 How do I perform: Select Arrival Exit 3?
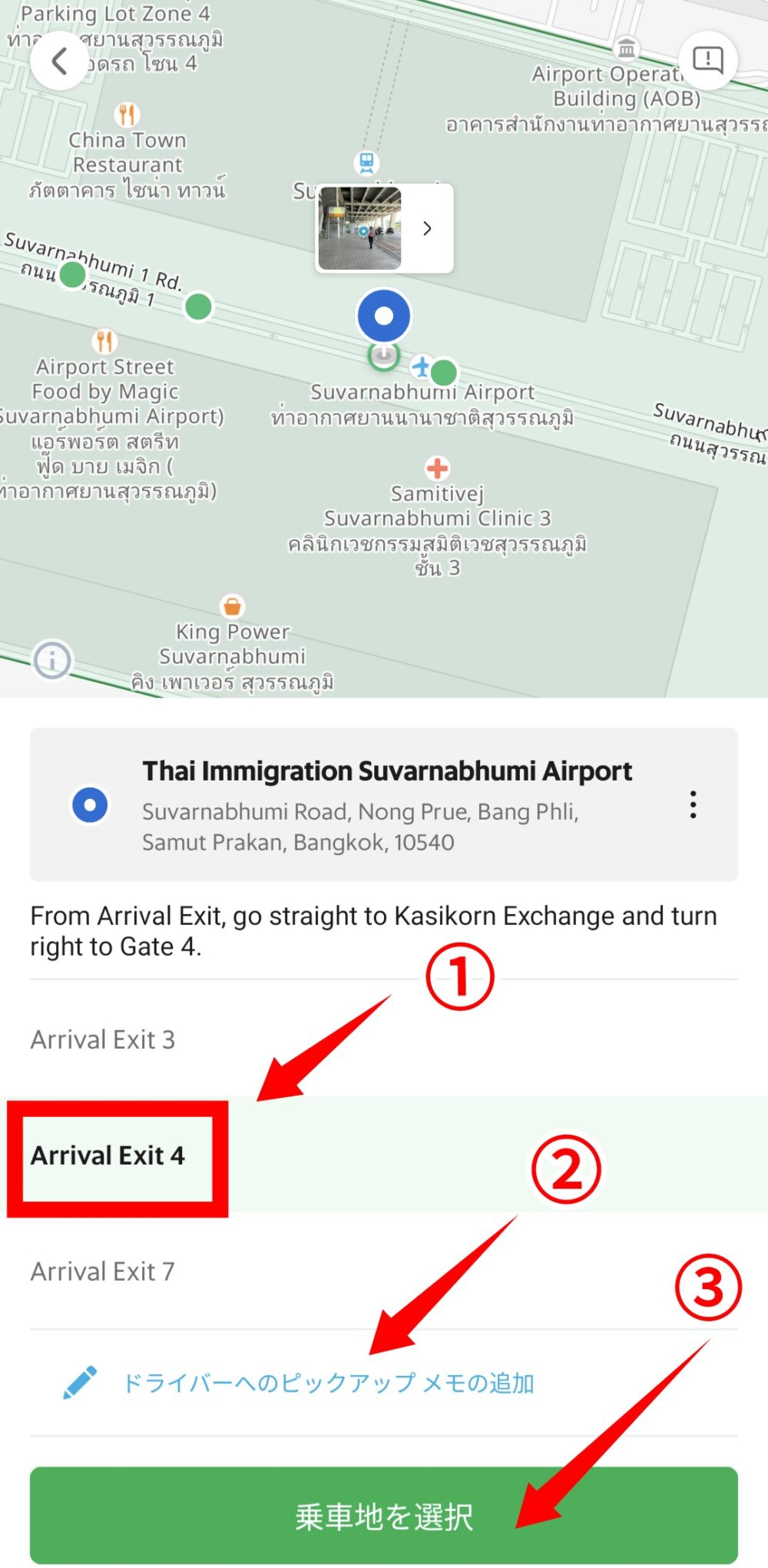coord(103,1039)
